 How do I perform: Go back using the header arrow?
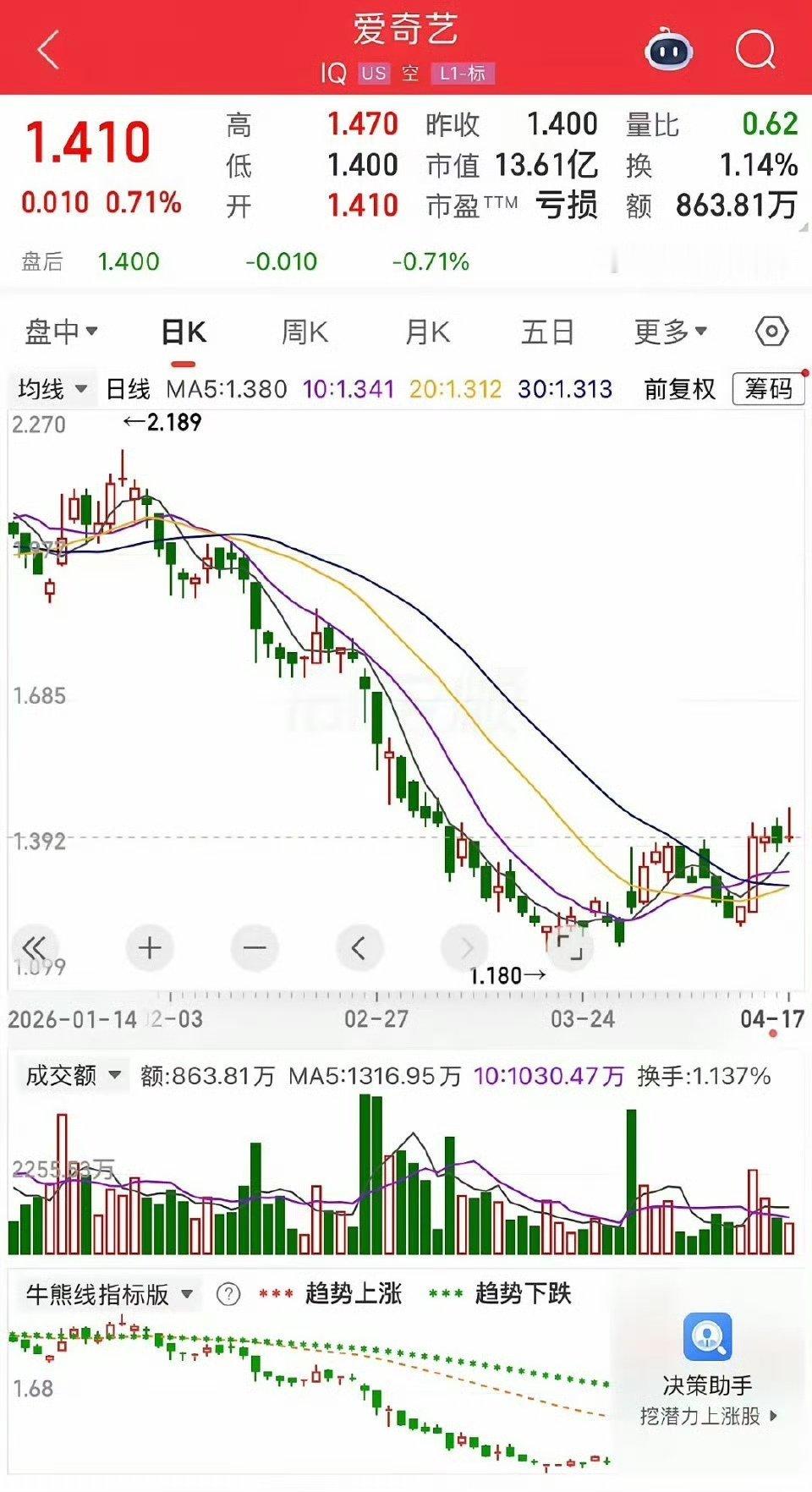(49, 50)
